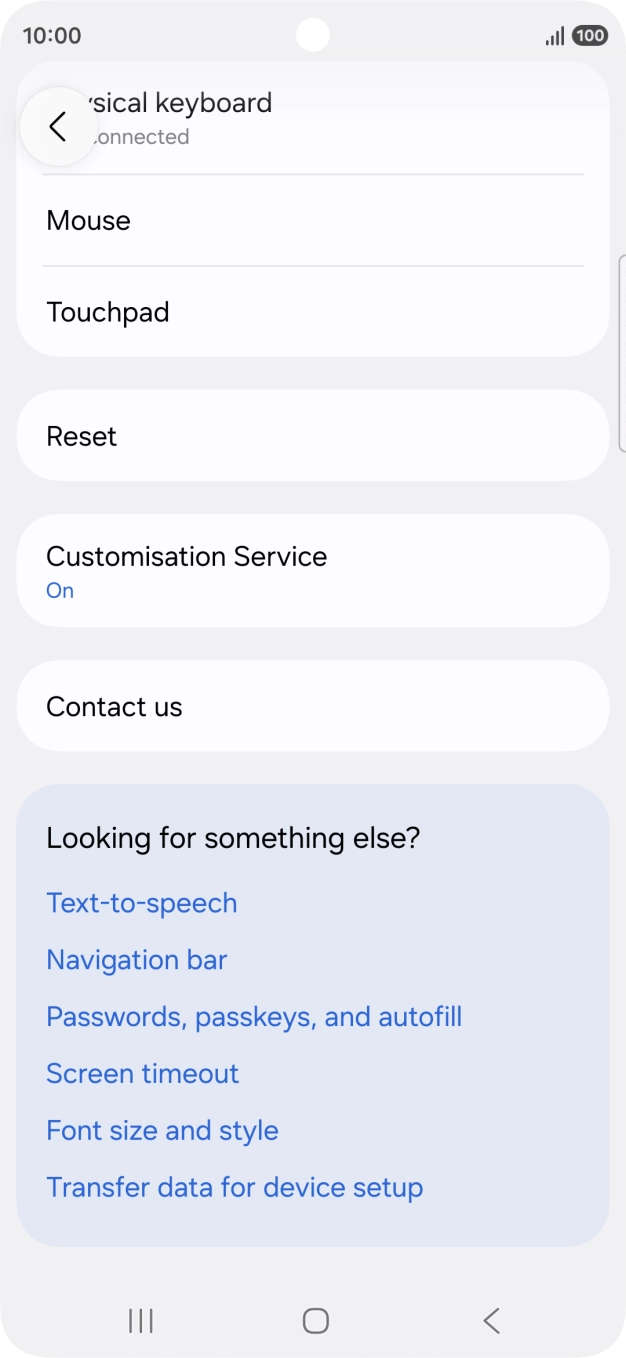Go to the home screen
The height and width of the screenshot is (1358, 626).
(315, 1321)
